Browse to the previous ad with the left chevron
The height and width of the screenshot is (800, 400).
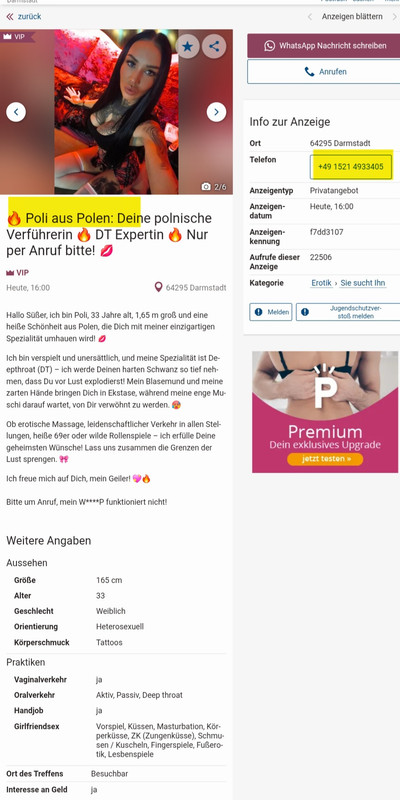[310, 17]
